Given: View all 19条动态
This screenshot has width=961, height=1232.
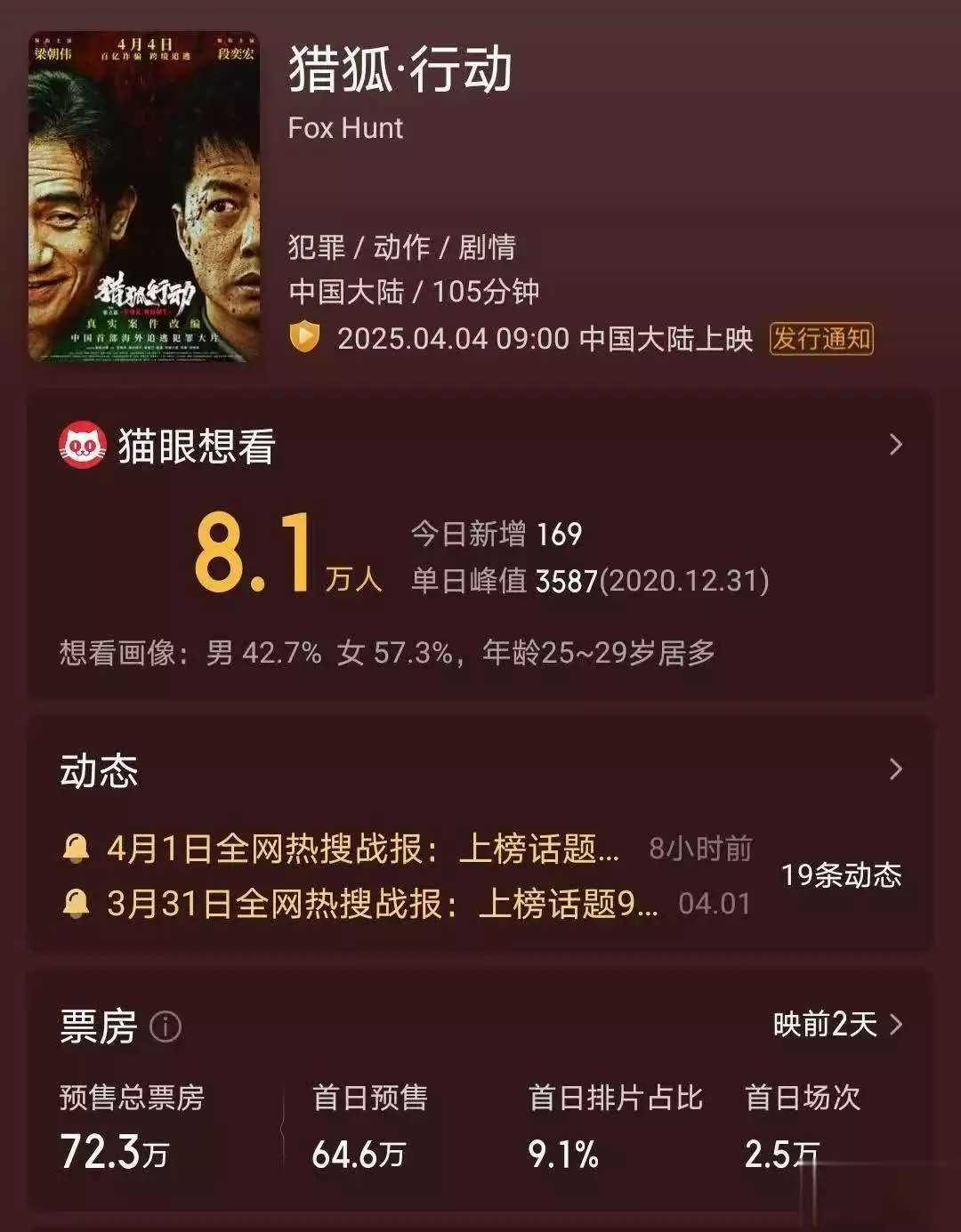Looking at the screenshot, I should point(841,875).
